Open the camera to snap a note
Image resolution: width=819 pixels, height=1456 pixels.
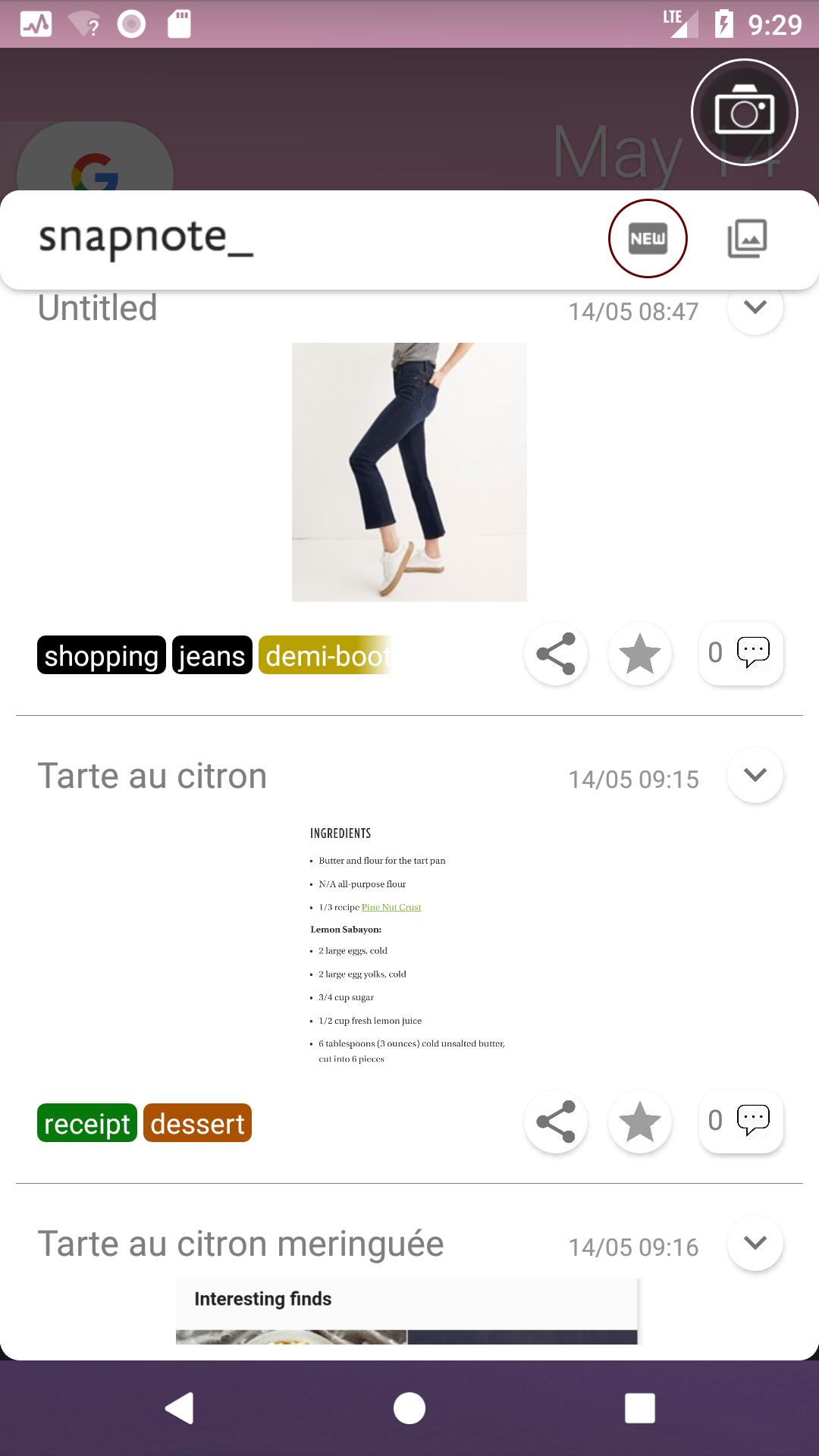point(744,112)
